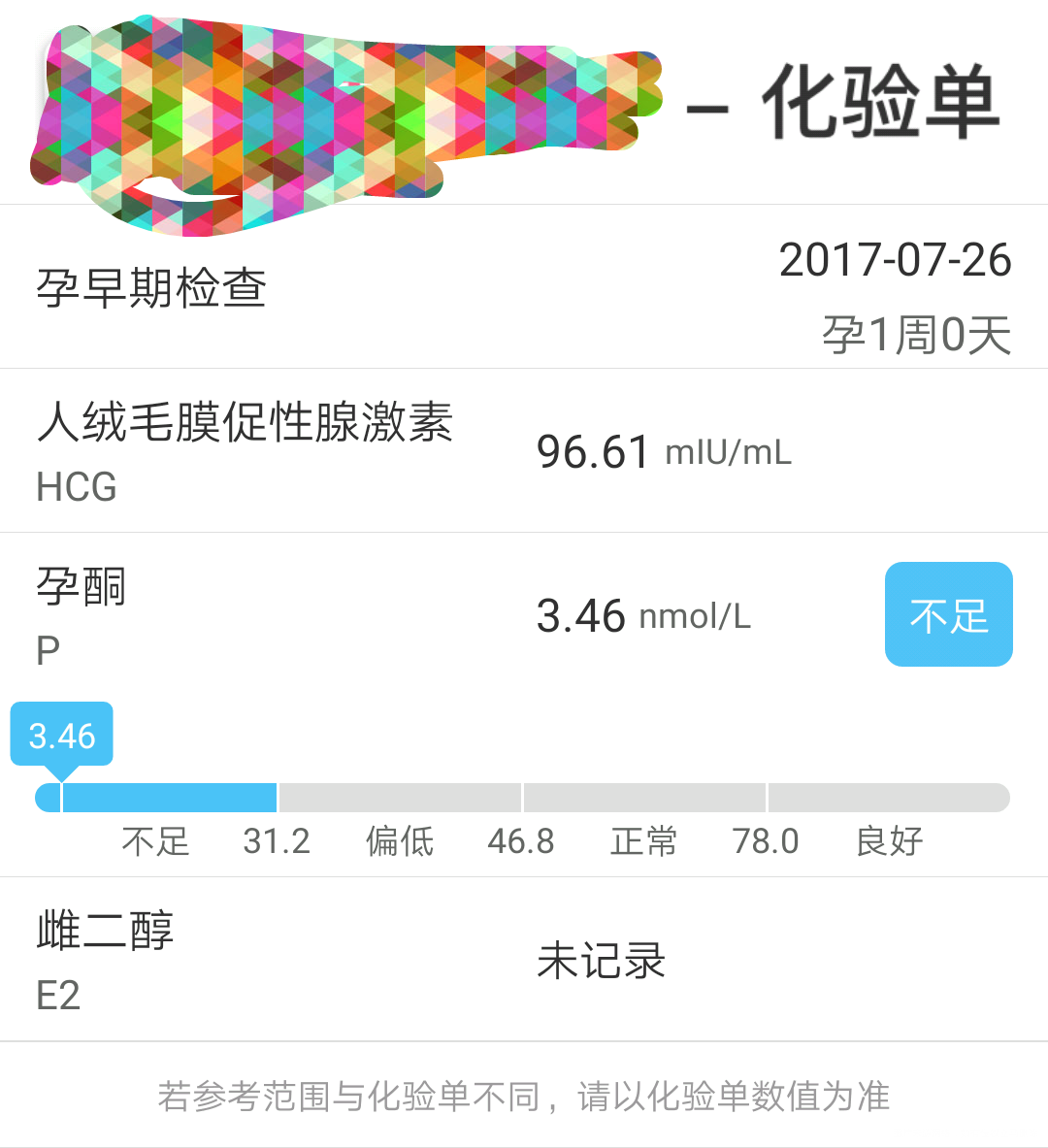Select the 正常 range label
Viewport: 1048px width, 1148px height.
tap(644, 842)
